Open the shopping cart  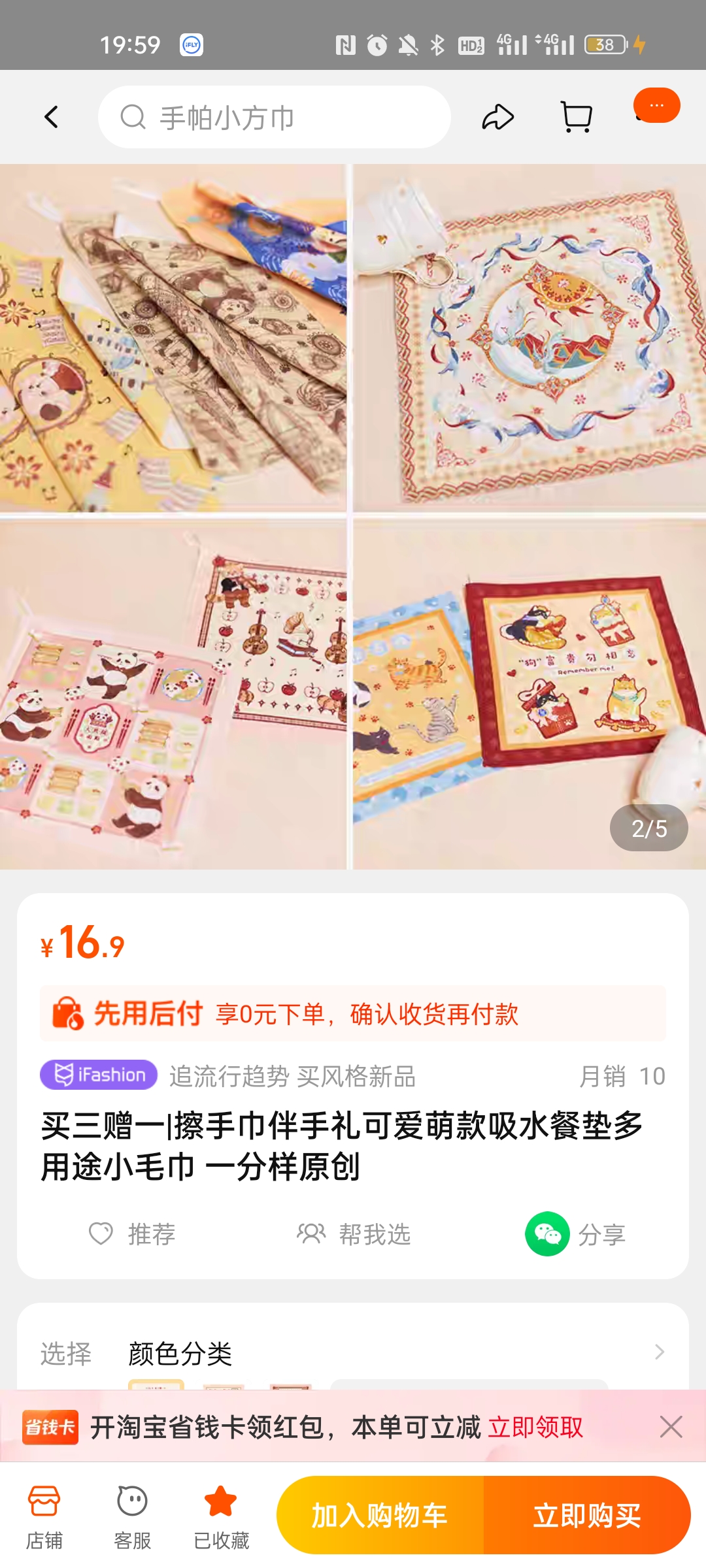tap(577, 118)
